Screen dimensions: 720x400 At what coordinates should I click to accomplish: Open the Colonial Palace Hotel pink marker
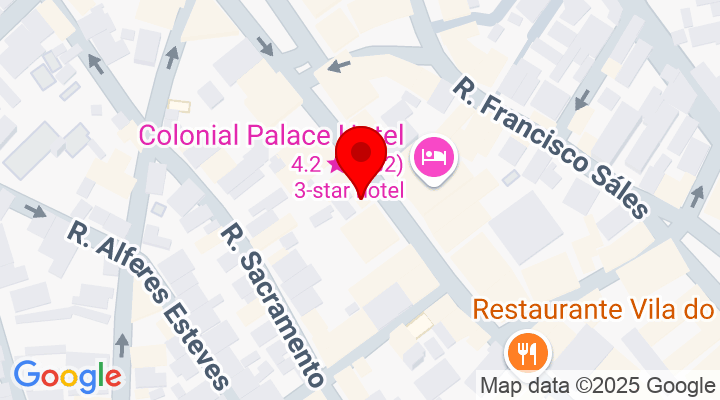[x=434, y=157]
